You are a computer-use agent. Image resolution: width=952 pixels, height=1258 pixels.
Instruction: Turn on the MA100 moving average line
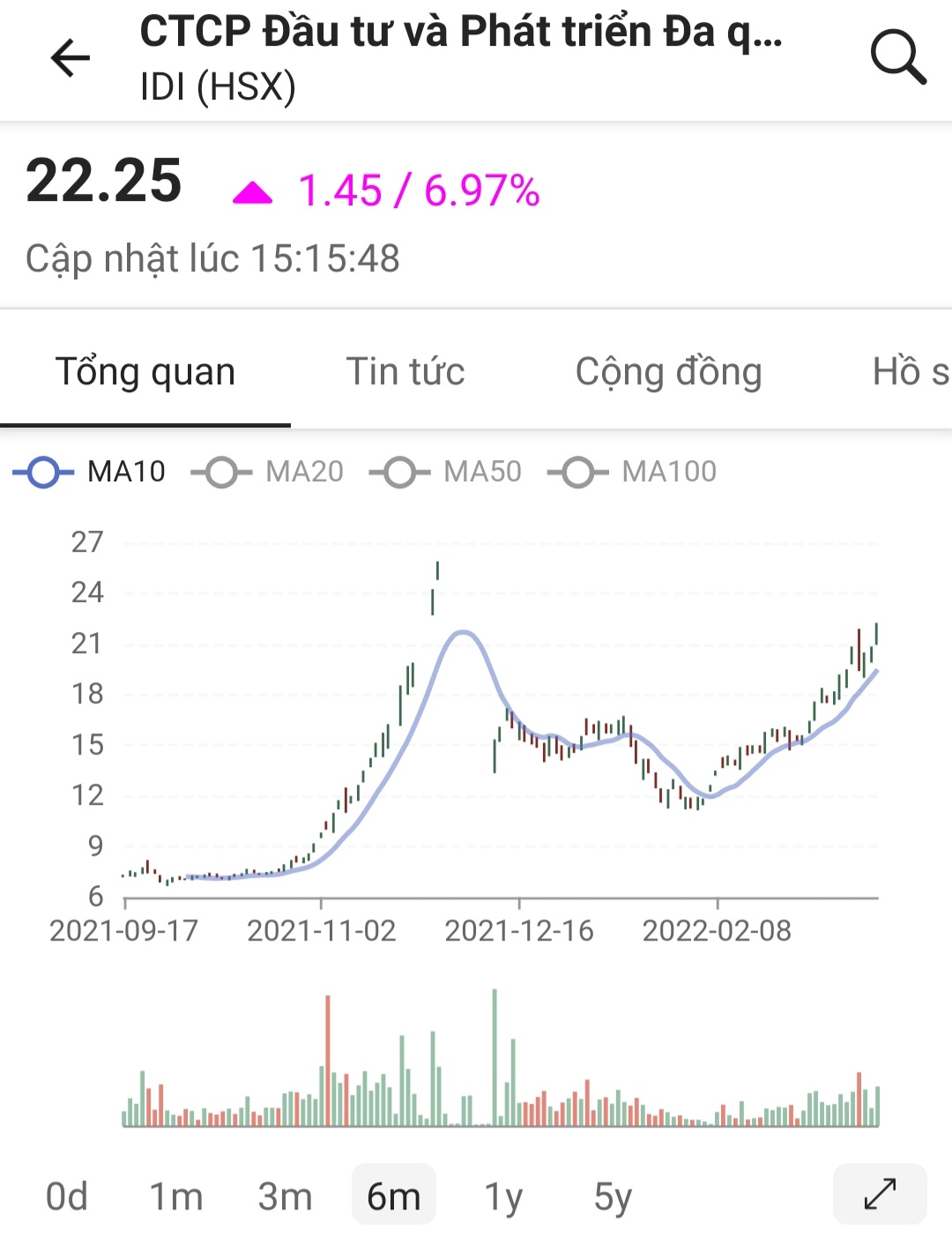pyautogui.click(x=633, y=472)
